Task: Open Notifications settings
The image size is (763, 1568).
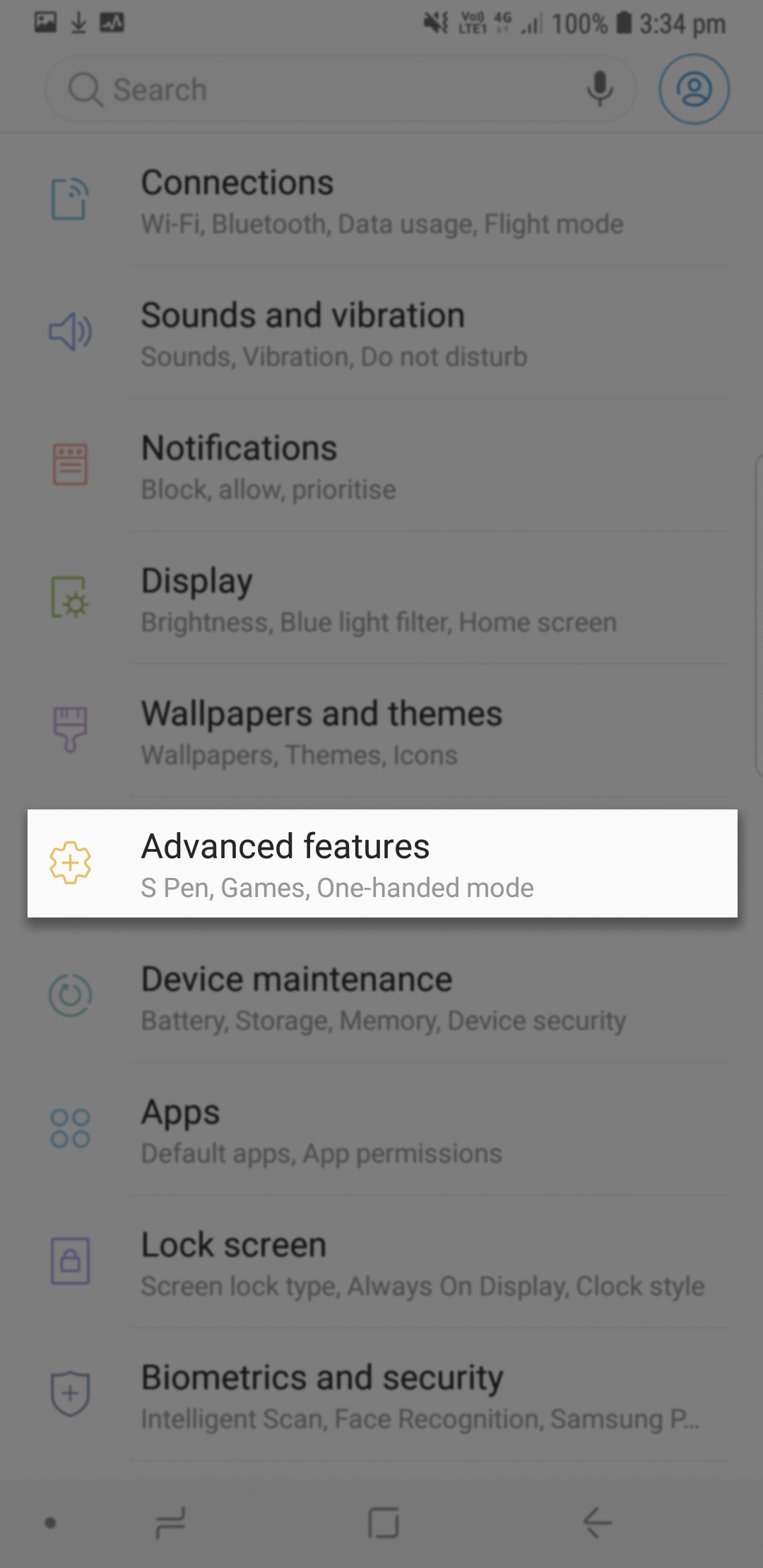Action: pos(381,466)
